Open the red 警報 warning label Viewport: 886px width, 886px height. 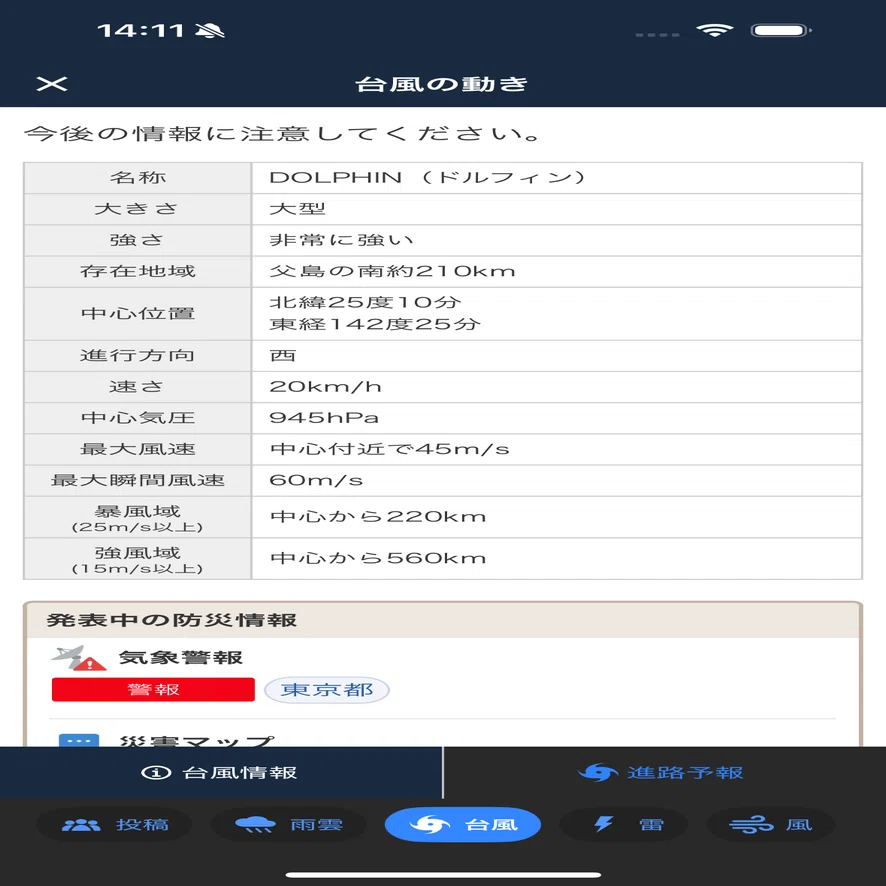(x=153, y=690)
